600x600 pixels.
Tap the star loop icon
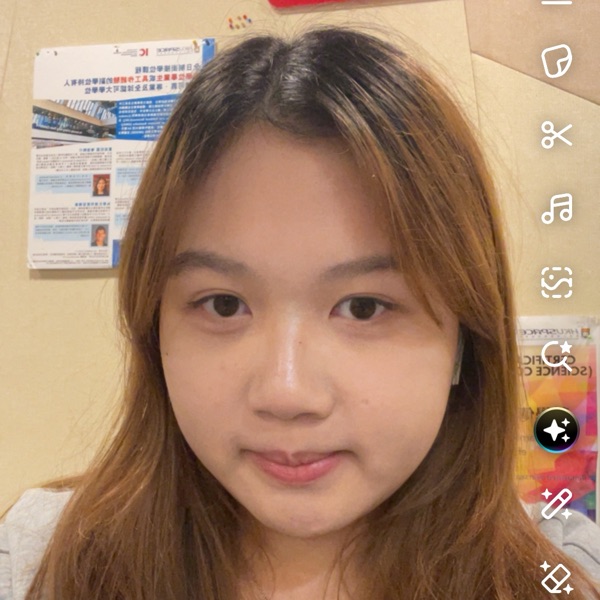click(x=559, y=355)
